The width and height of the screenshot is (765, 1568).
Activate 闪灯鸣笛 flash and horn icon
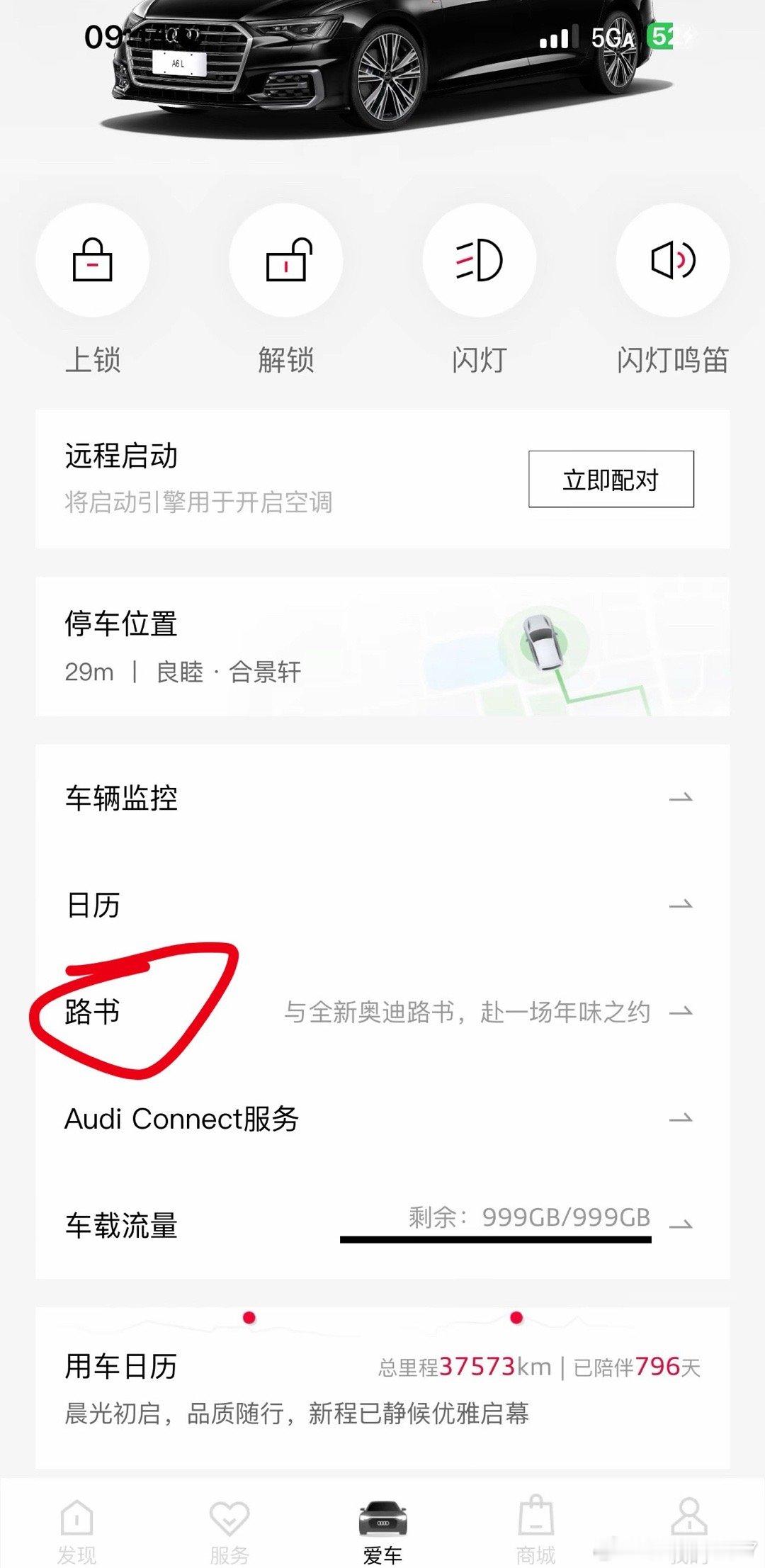[669, 261]
